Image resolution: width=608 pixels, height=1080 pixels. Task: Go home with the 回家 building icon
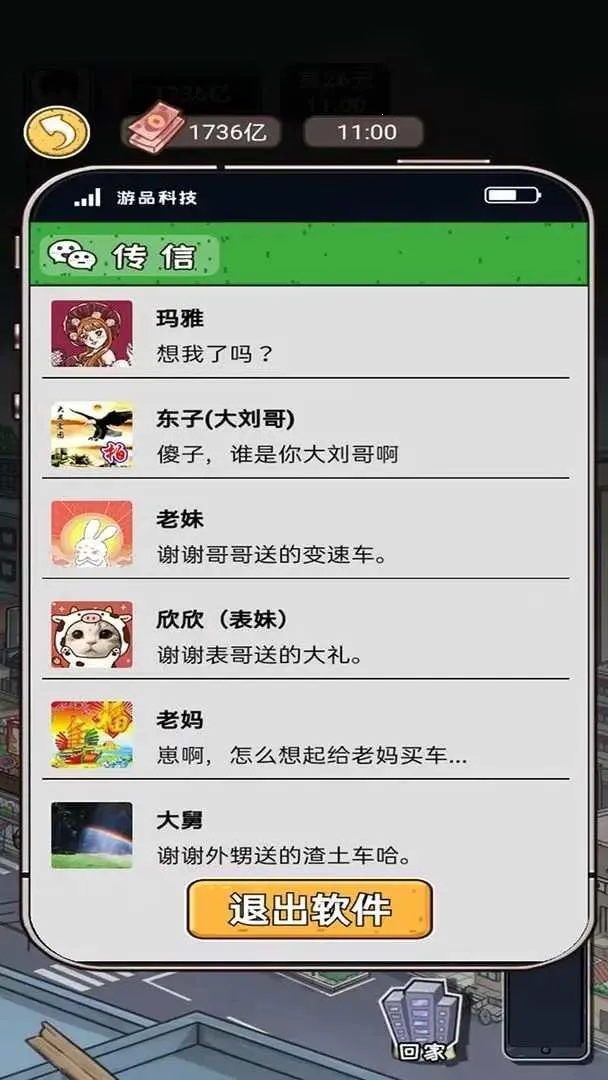pyautogui.click(x=422, y=1020)
